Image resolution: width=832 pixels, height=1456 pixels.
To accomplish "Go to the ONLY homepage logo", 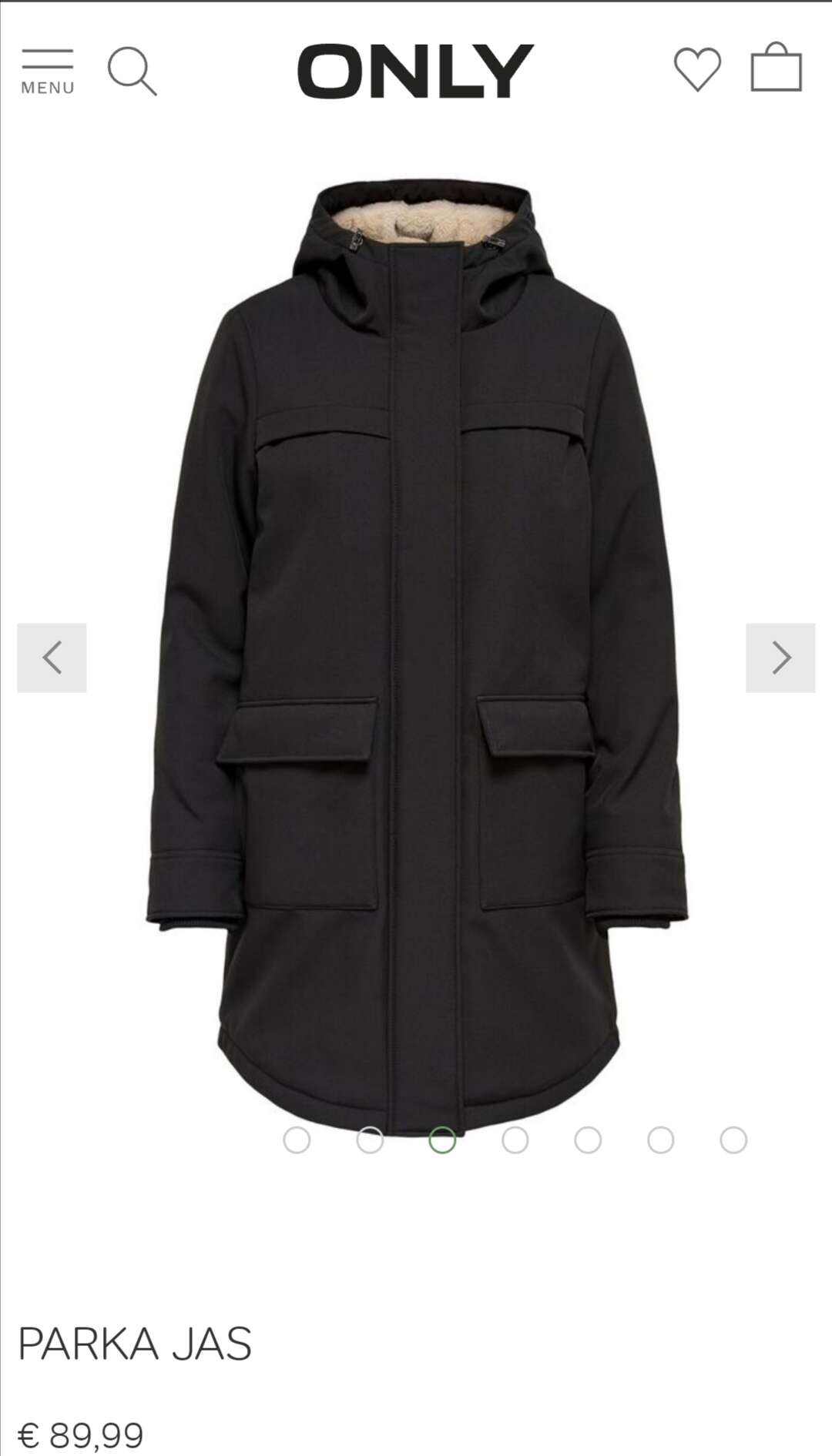I will point(416,71).
